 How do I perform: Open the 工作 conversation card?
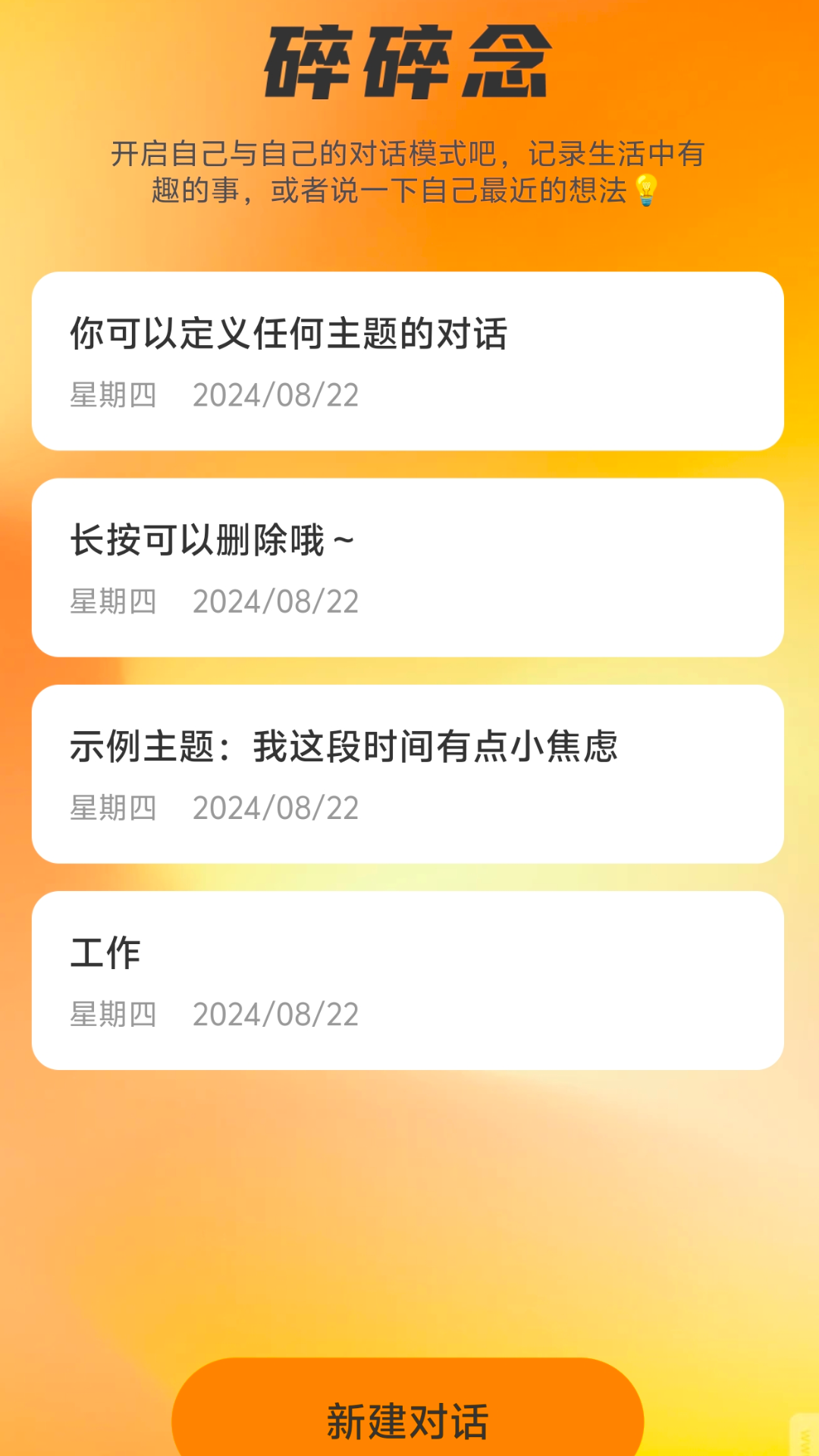[407, 980]
